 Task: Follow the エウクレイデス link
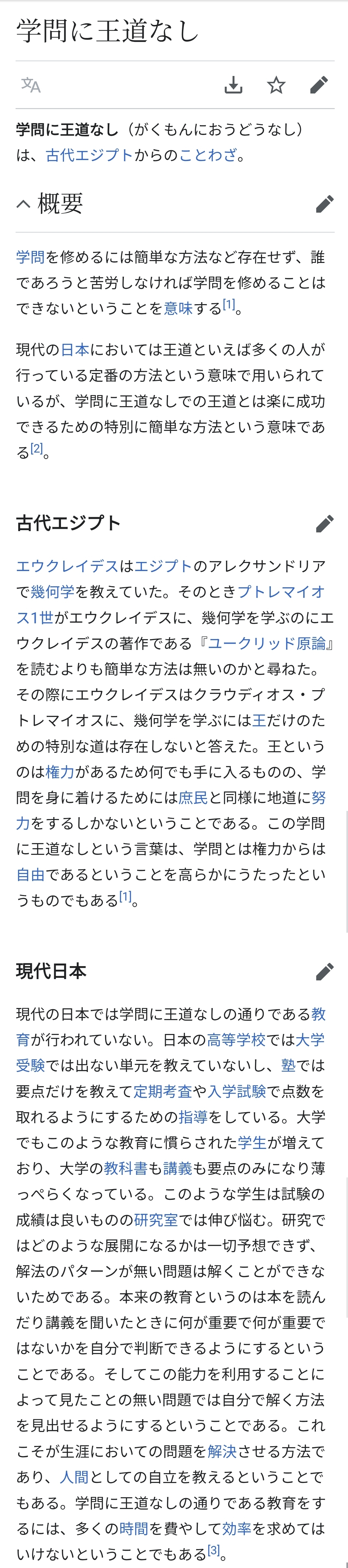[x=67, y=566]
